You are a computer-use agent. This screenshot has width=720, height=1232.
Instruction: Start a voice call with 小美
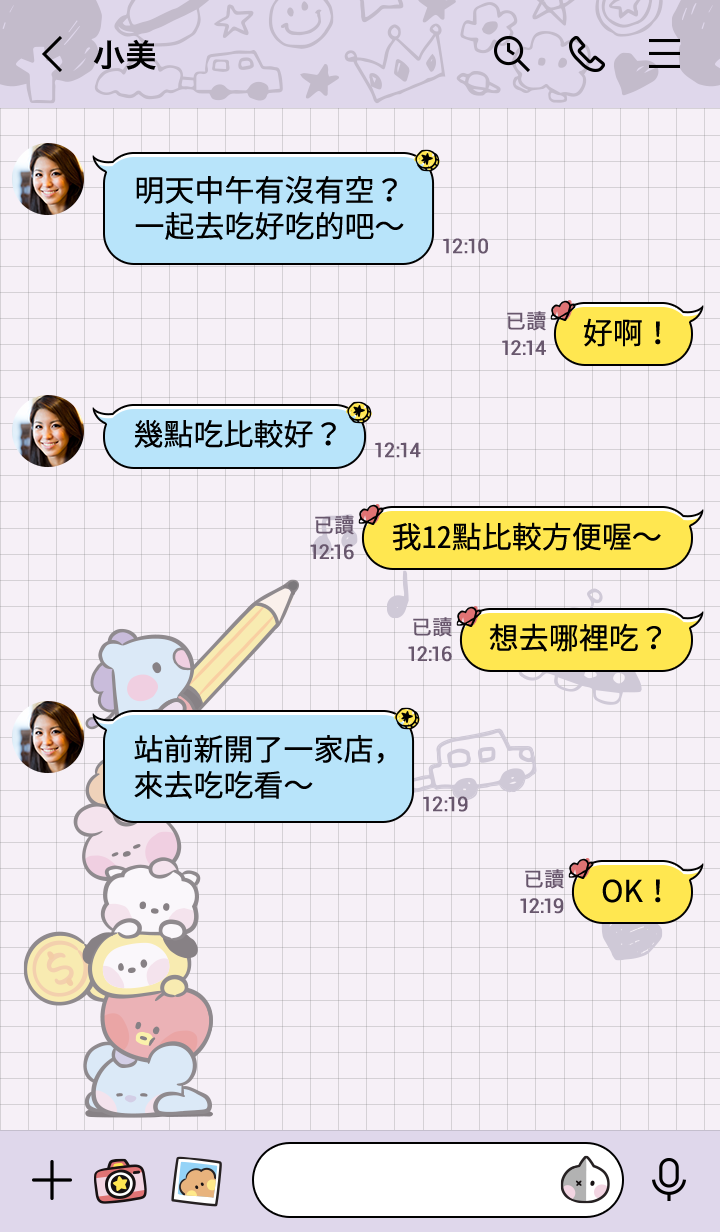tap(587, 54)
